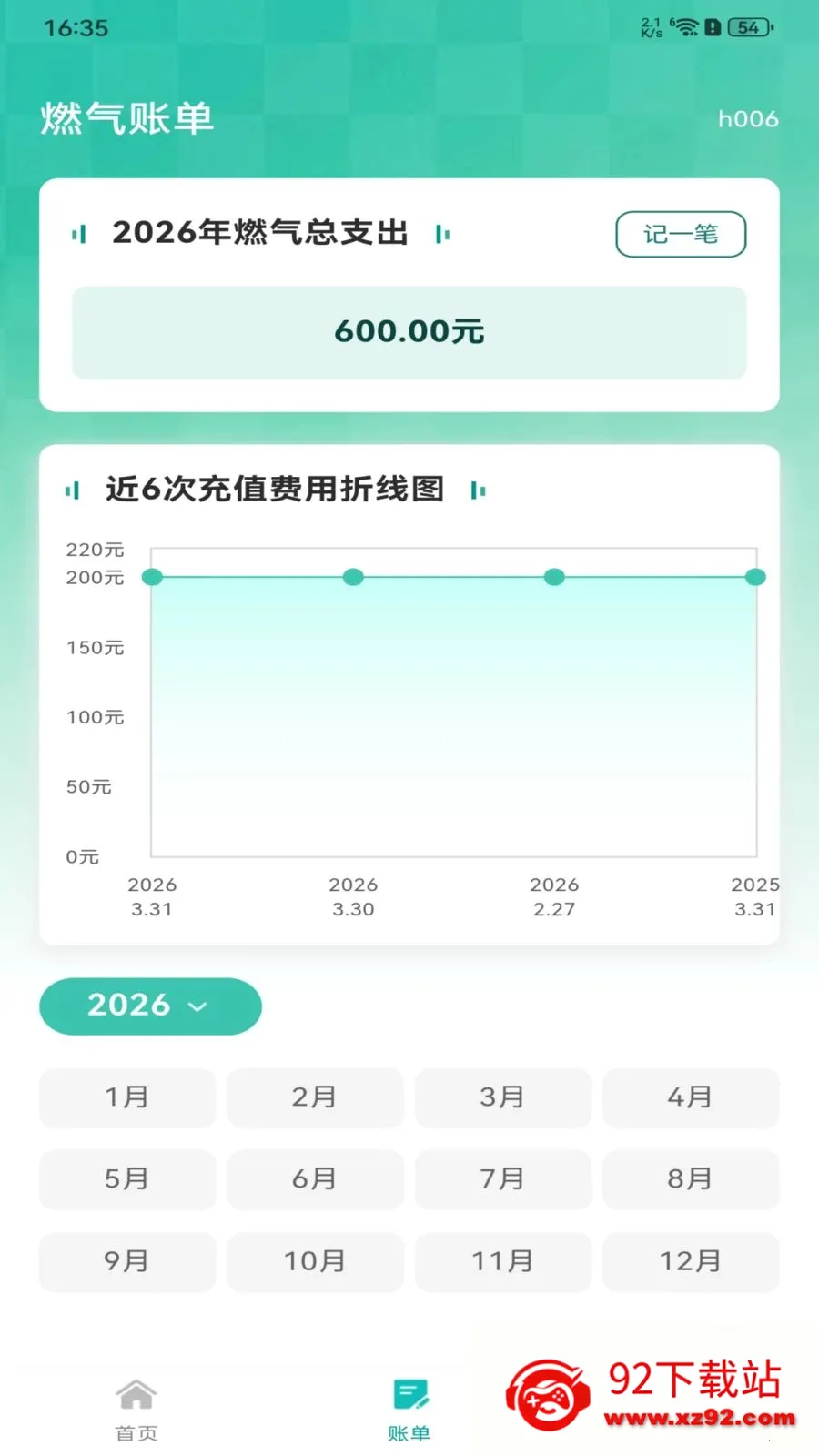Switch to the 账单 tab
The height and width of the screenshot is (1456, 819).
point(409,1406)
